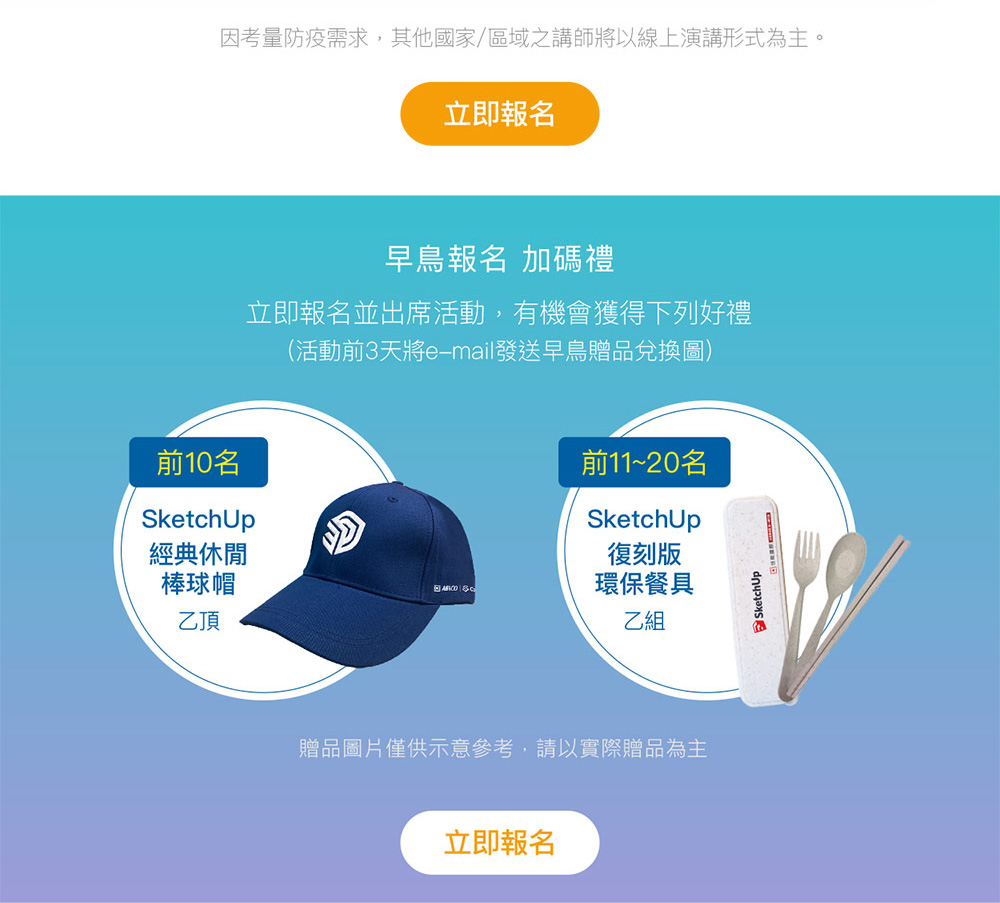Image resolution: width=1000 pixels, height=903 pixels.
Task: Tap the orange 立即報名 button
Action: (x=499, y=114)
